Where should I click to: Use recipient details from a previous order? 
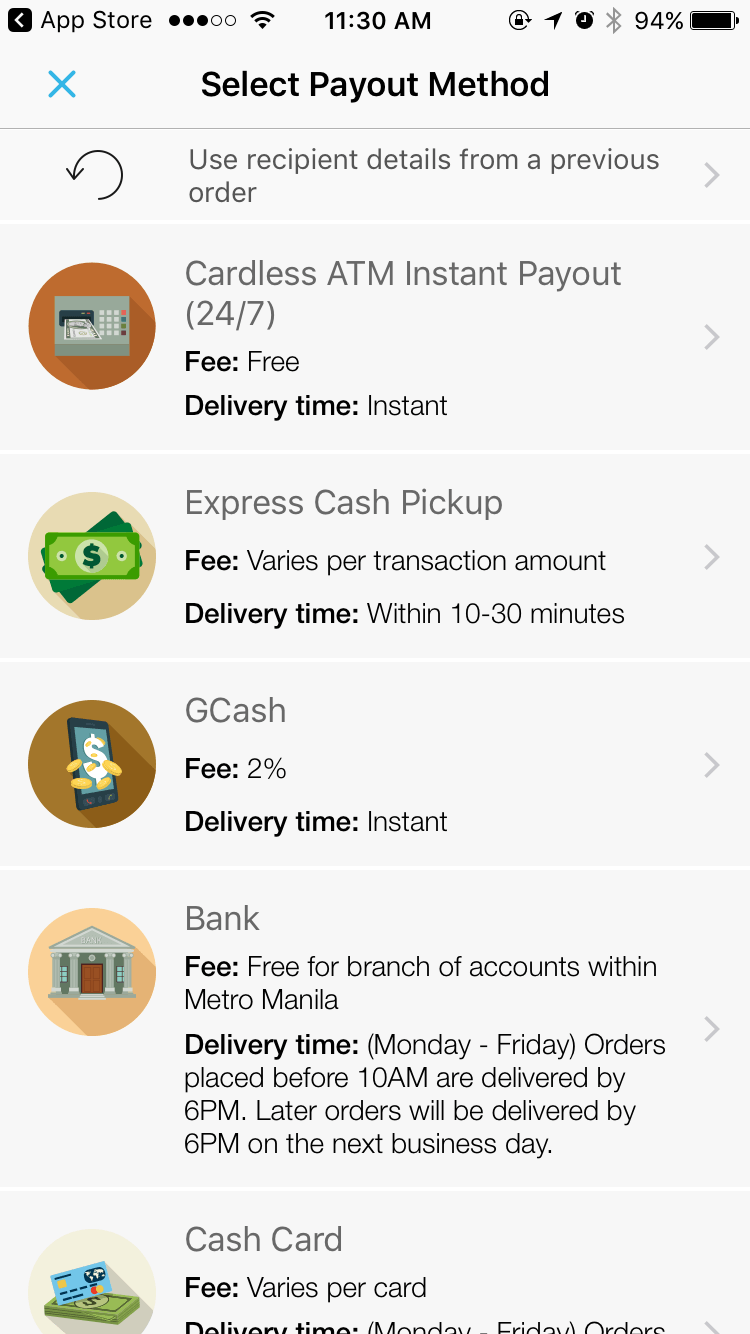point(375,175)
